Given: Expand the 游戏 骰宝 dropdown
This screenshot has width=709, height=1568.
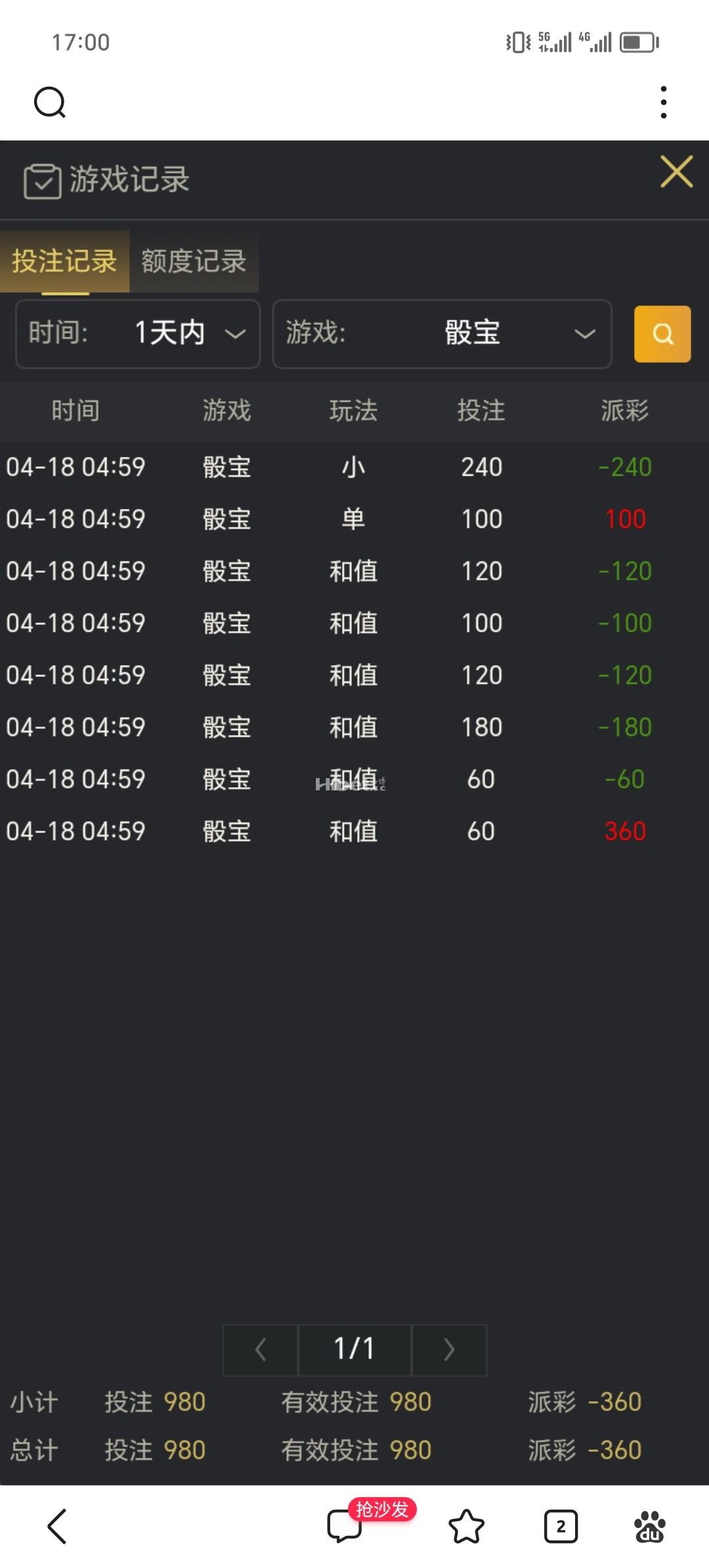Looking at the screenshot, I should coord(442,334).
